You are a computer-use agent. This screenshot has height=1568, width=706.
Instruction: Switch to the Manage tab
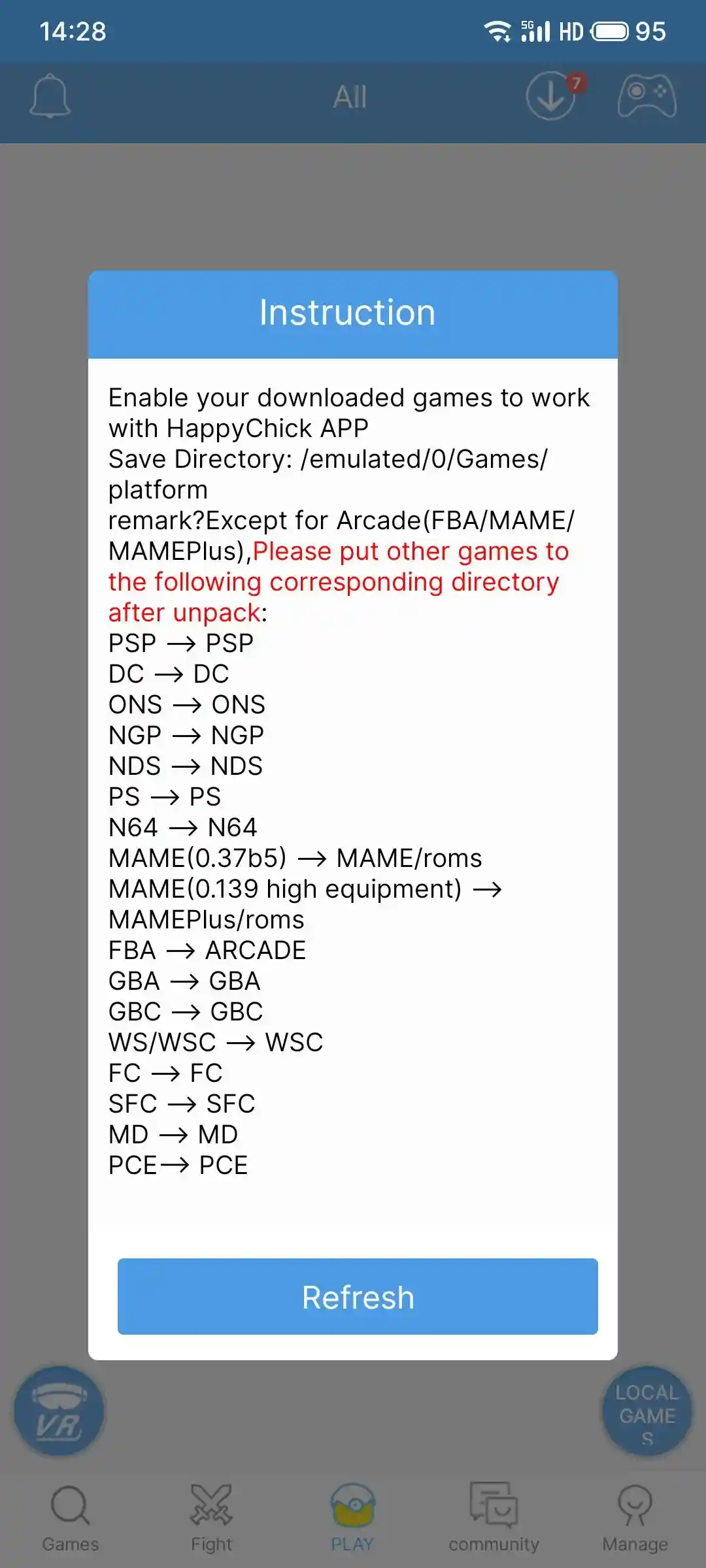point(635,1517)
